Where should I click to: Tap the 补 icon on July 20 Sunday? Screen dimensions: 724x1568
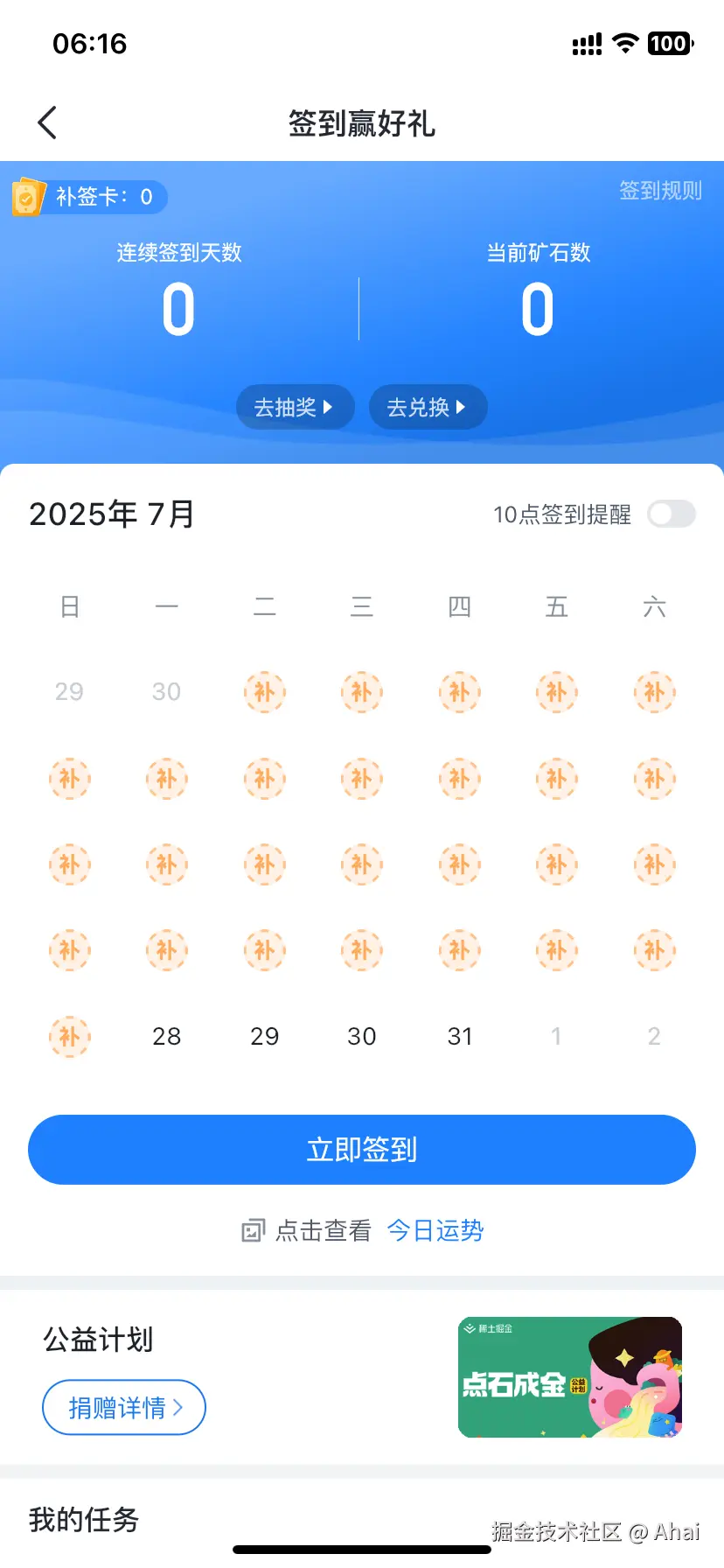70,951
